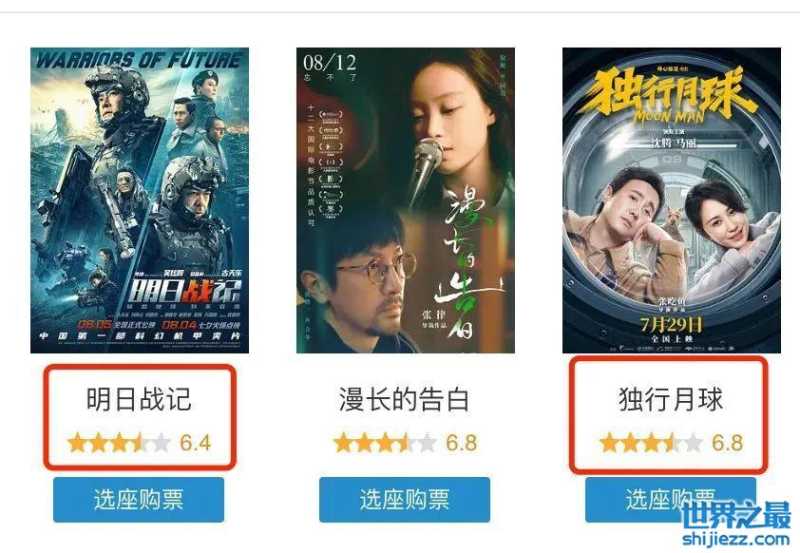Viewport: 800px width, 553px height.
Task: Open the 明日战记 title link
Action: coord(139,401)
